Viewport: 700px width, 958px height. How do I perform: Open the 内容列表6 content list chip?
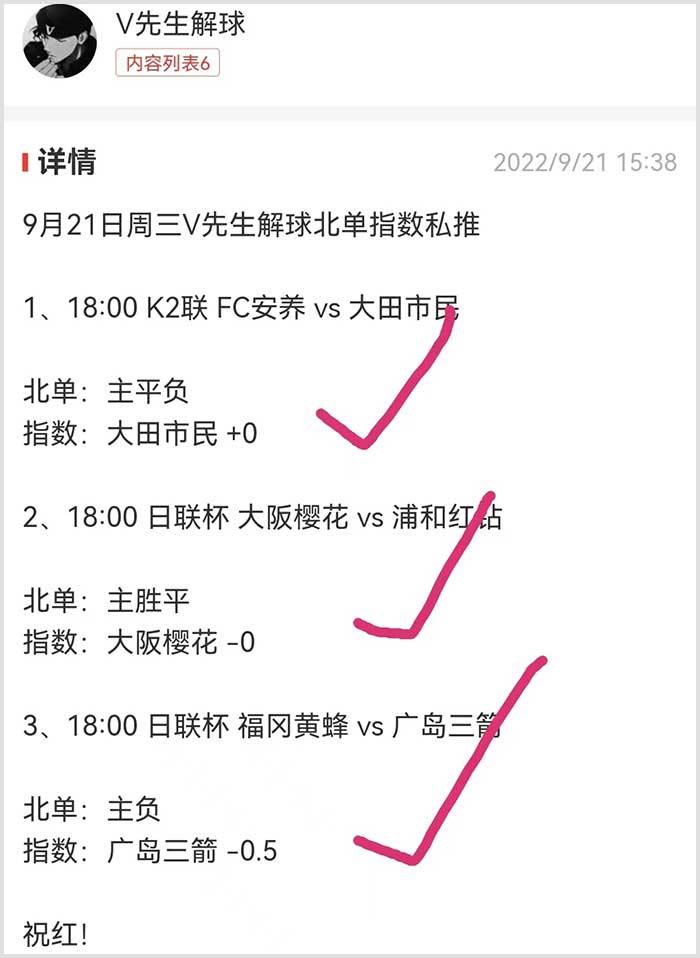tap(168, 63)
